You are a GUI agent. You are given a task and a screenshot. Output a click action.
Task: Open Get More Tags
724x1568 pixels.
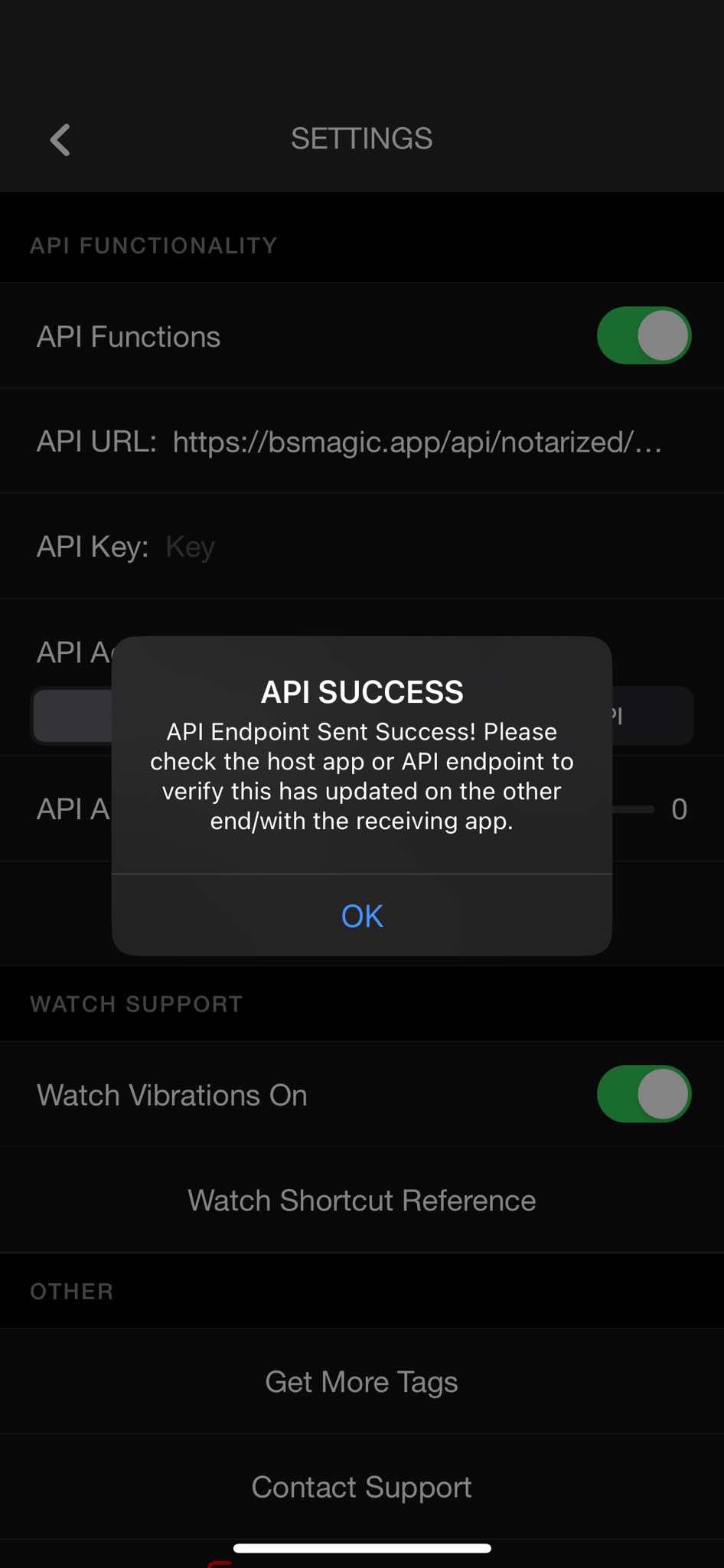(x=362, y=1382)
